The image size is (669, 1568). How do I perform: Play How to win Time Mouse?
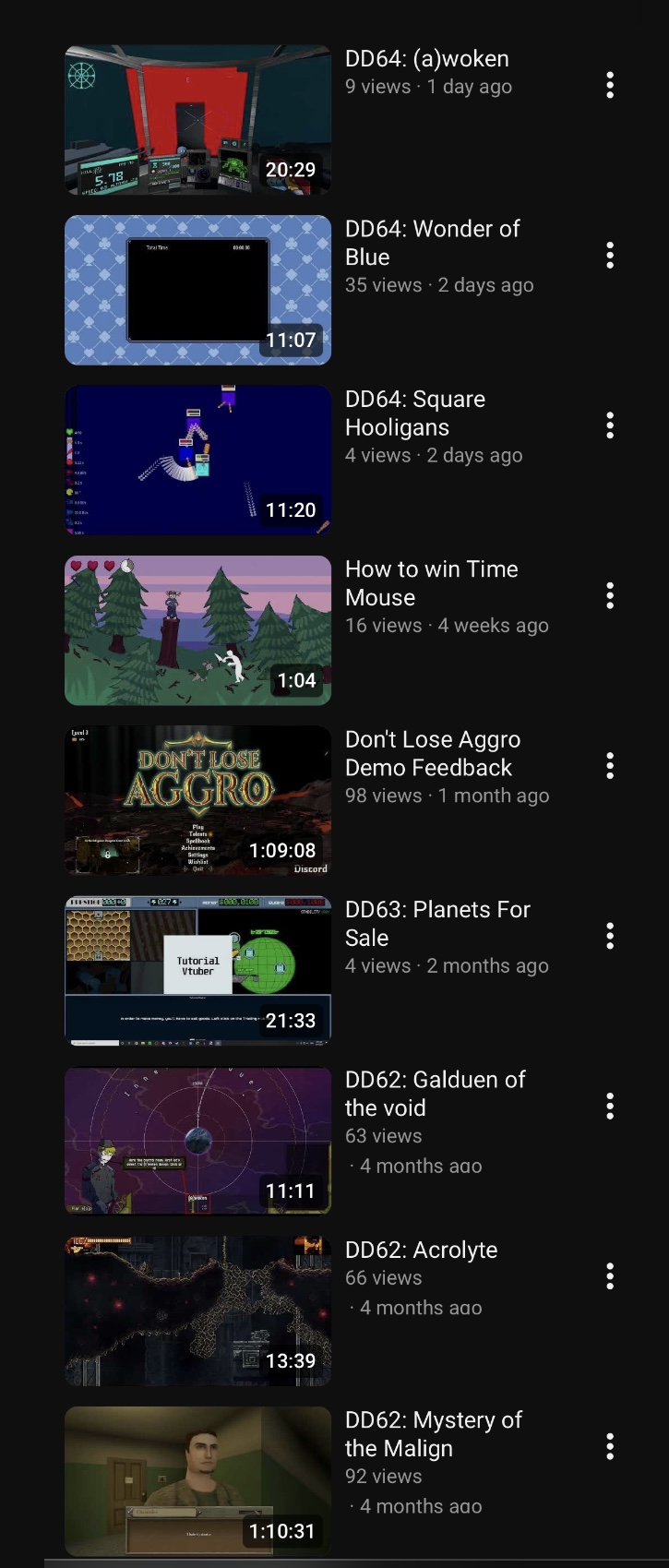point(197,630)
